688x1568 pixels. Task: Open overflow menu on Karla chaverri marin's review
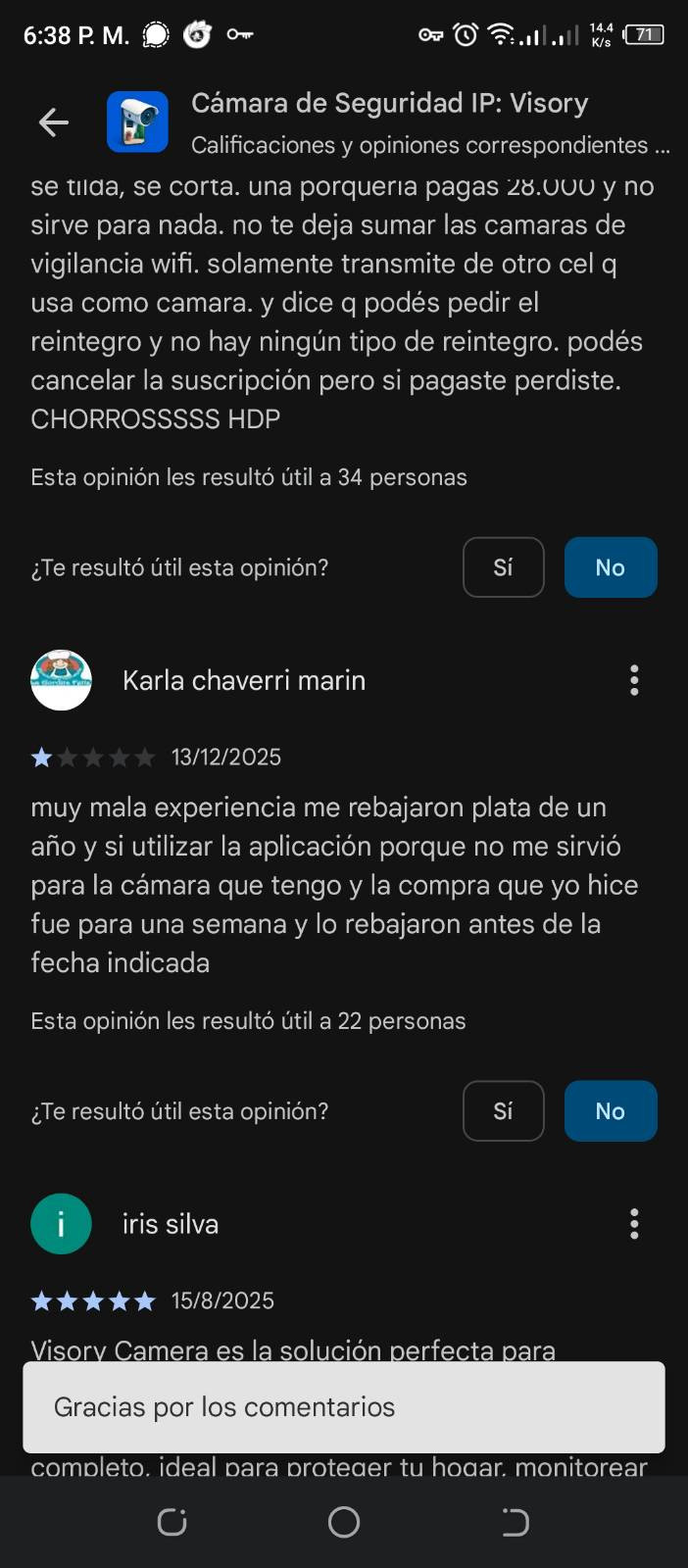[x=634, y=680]
